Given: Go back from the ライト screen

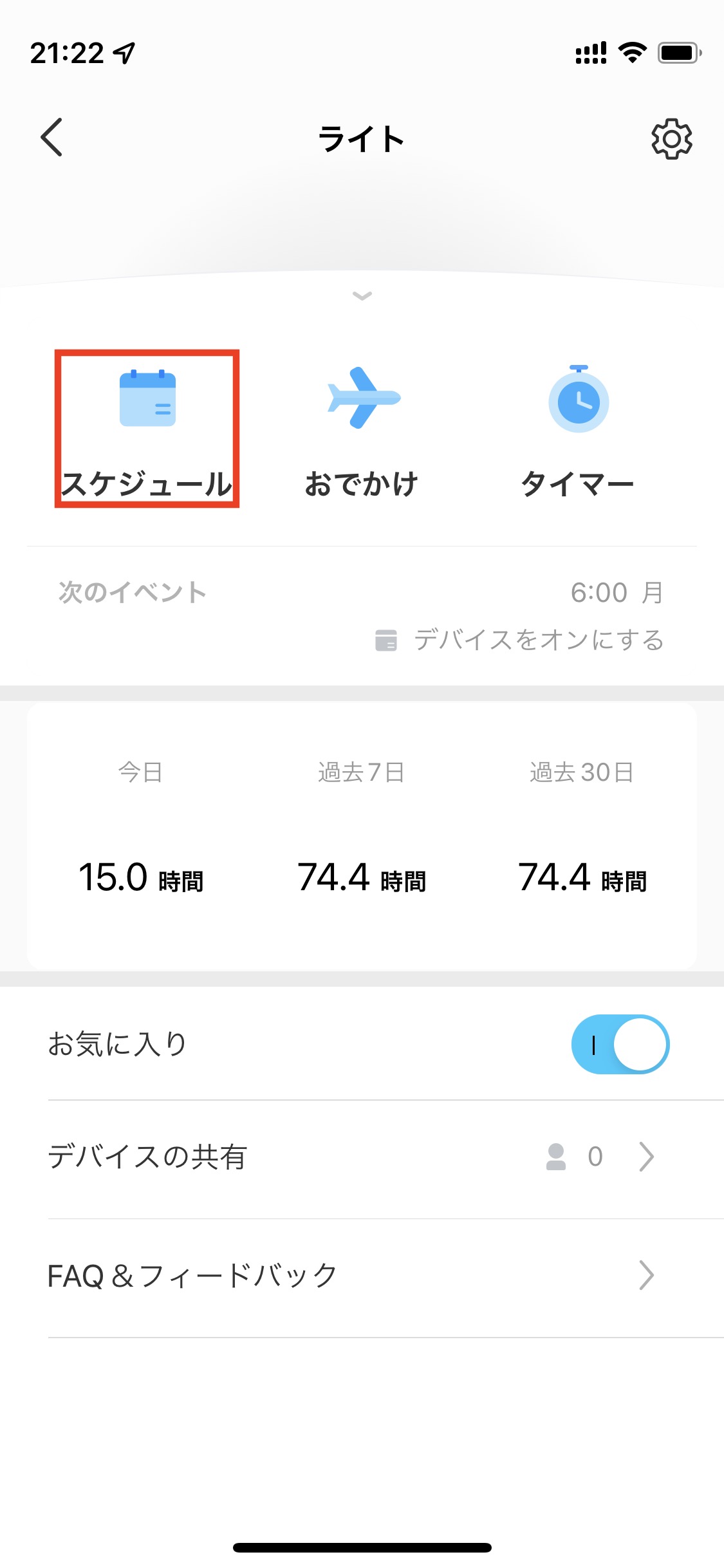Looking at the screenshot, I should point(51,137).
